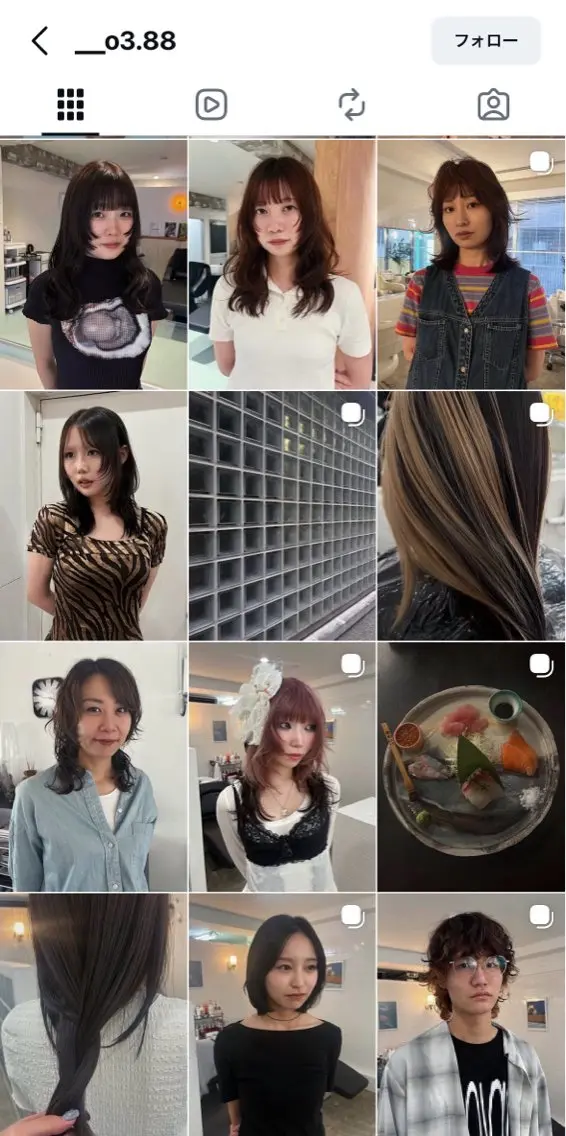View the sashimi plate post
The image size is (566, 1136).
472,767
